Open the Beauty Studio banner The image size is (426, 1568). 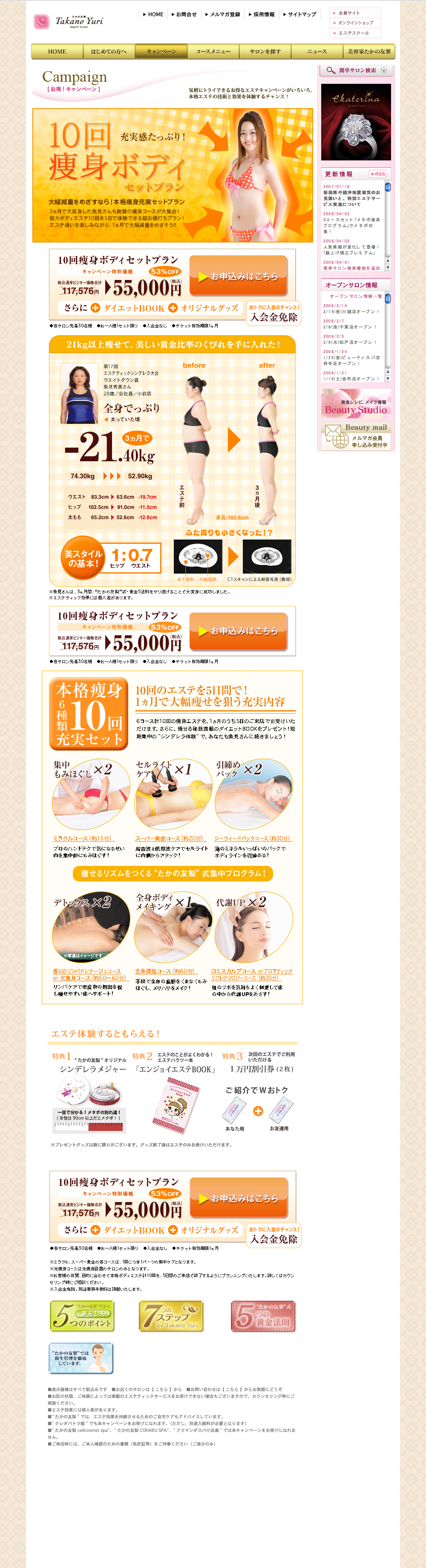pos(356,404)
